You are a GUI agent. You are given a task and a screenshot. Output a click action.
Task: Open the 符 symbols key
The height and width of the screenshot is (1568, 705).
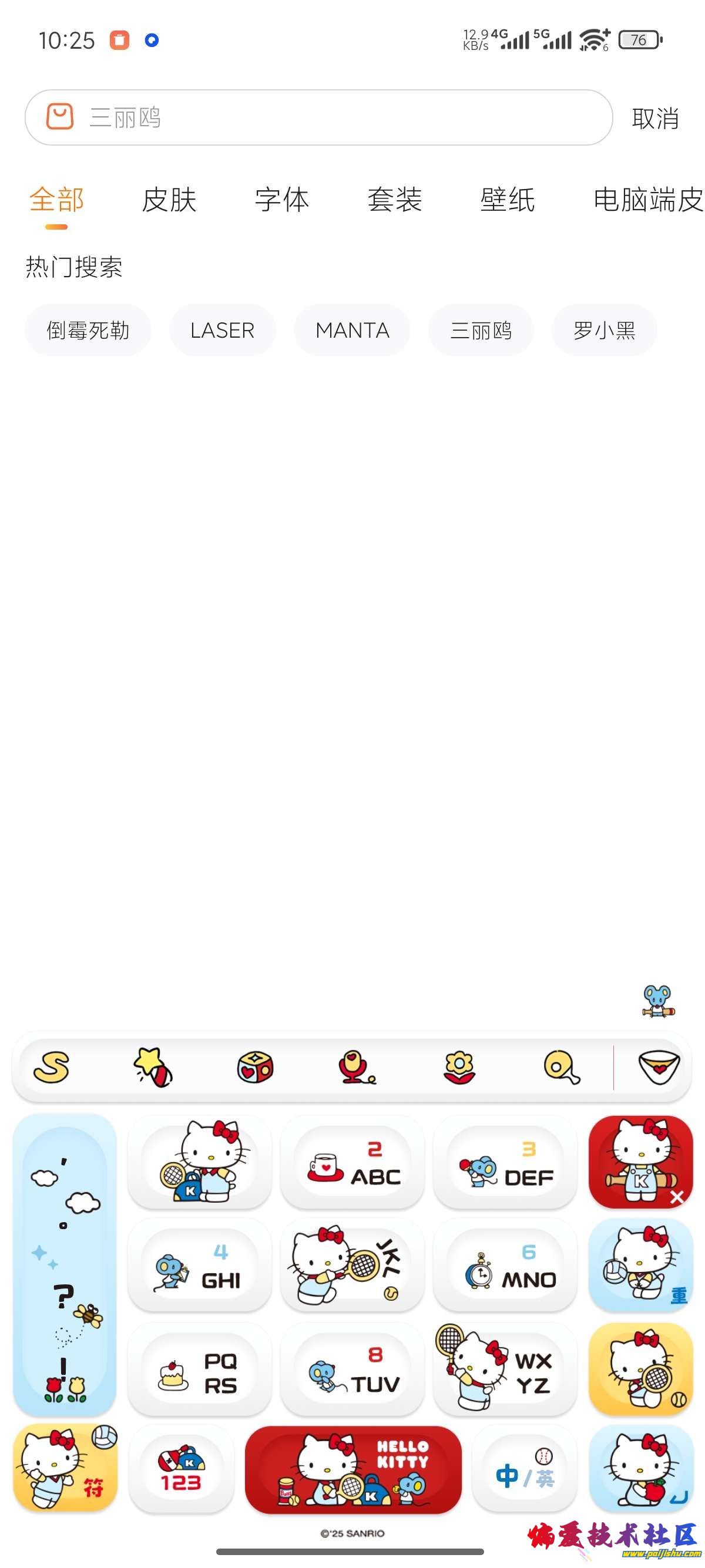point(65,1467)
